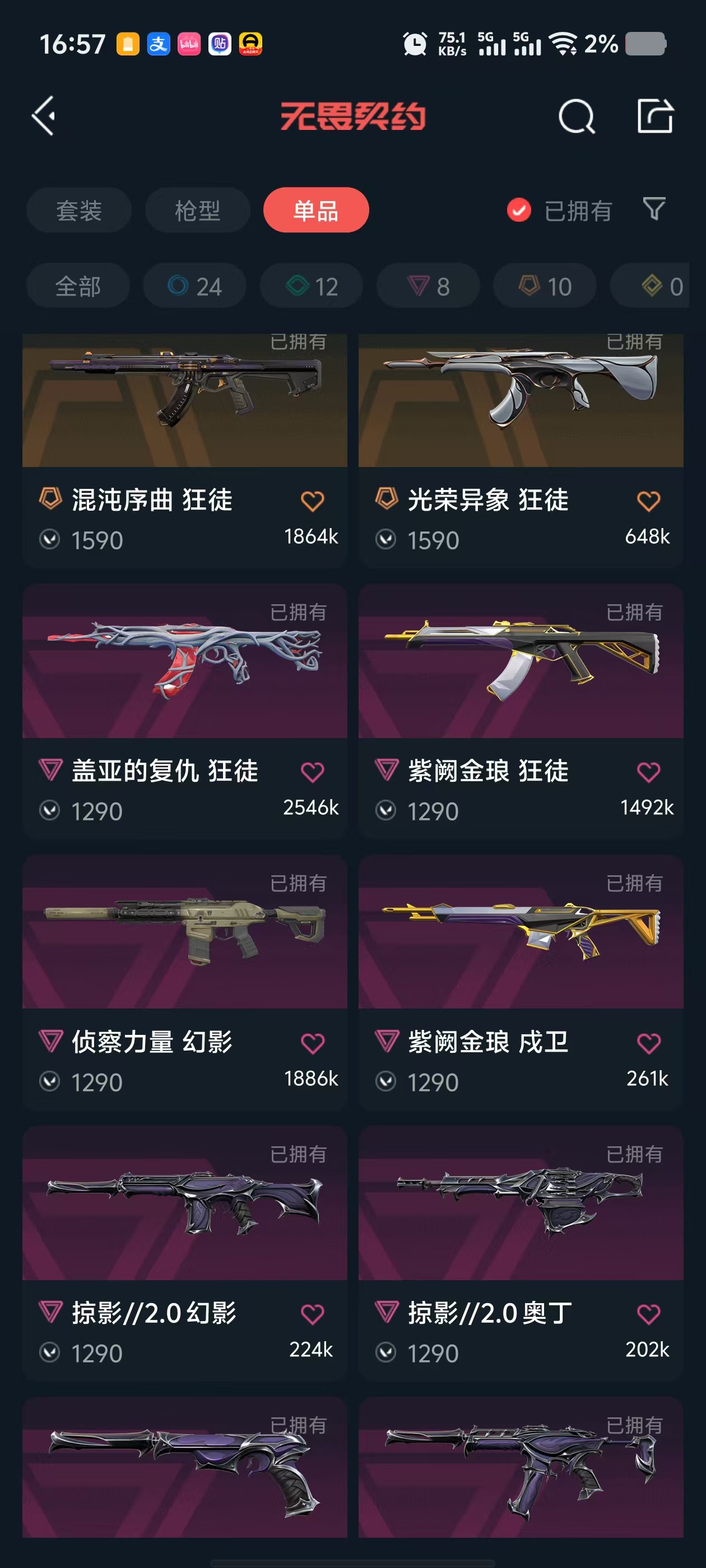Image resolution: width=706 pixels, height=1568 pixels.
Task: Select the 单品 tab
Action: click(315, 211)
